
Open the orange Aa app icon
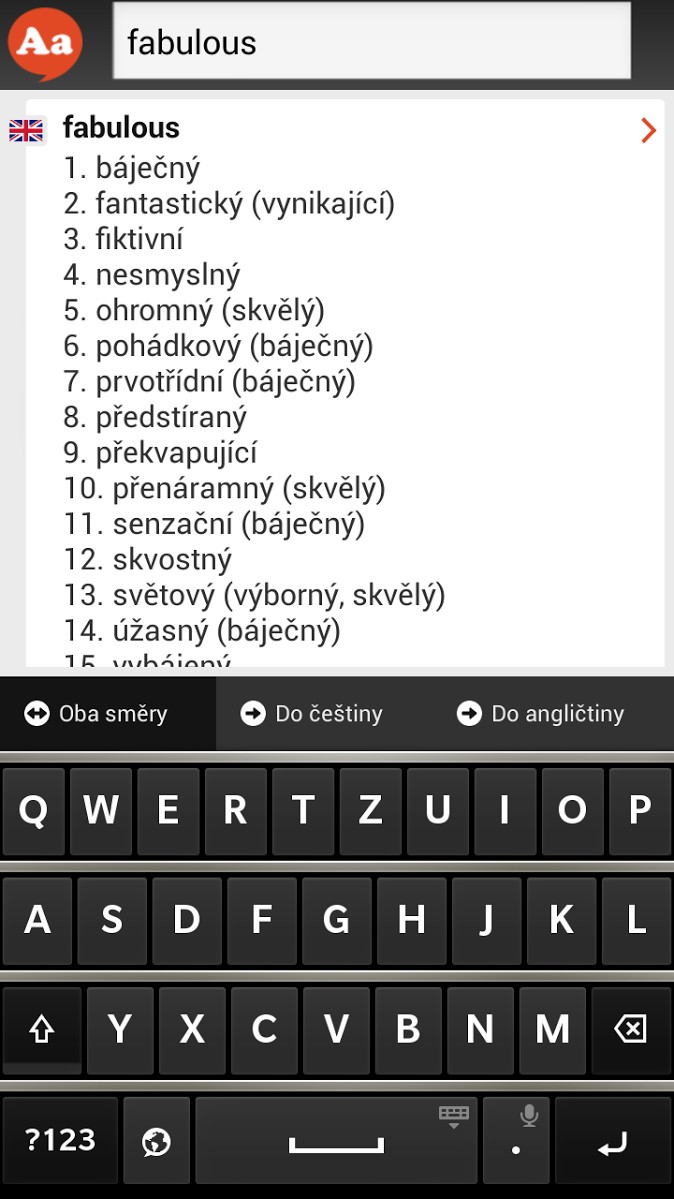coord(45,44)
